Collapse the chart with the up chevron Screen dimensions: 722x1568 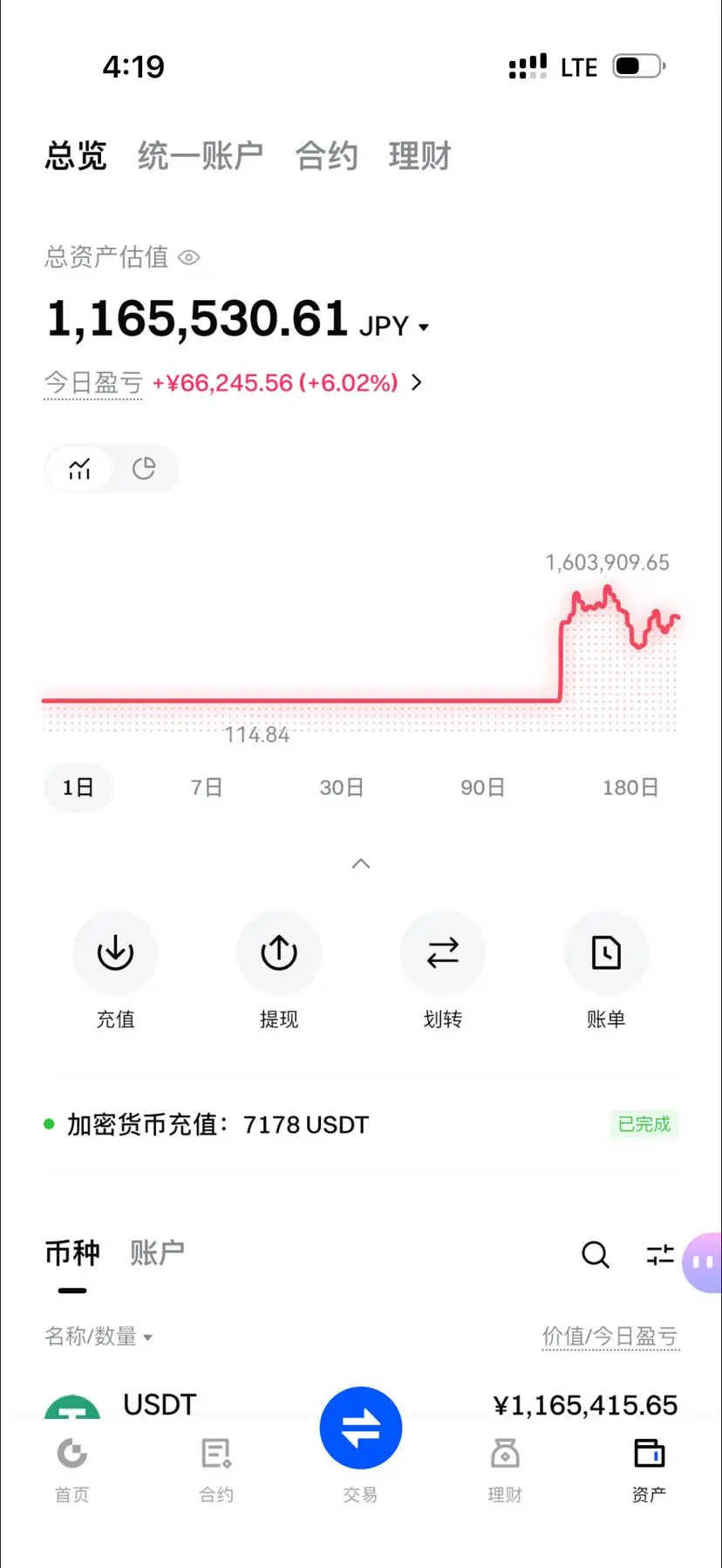[x=361, y=863]
